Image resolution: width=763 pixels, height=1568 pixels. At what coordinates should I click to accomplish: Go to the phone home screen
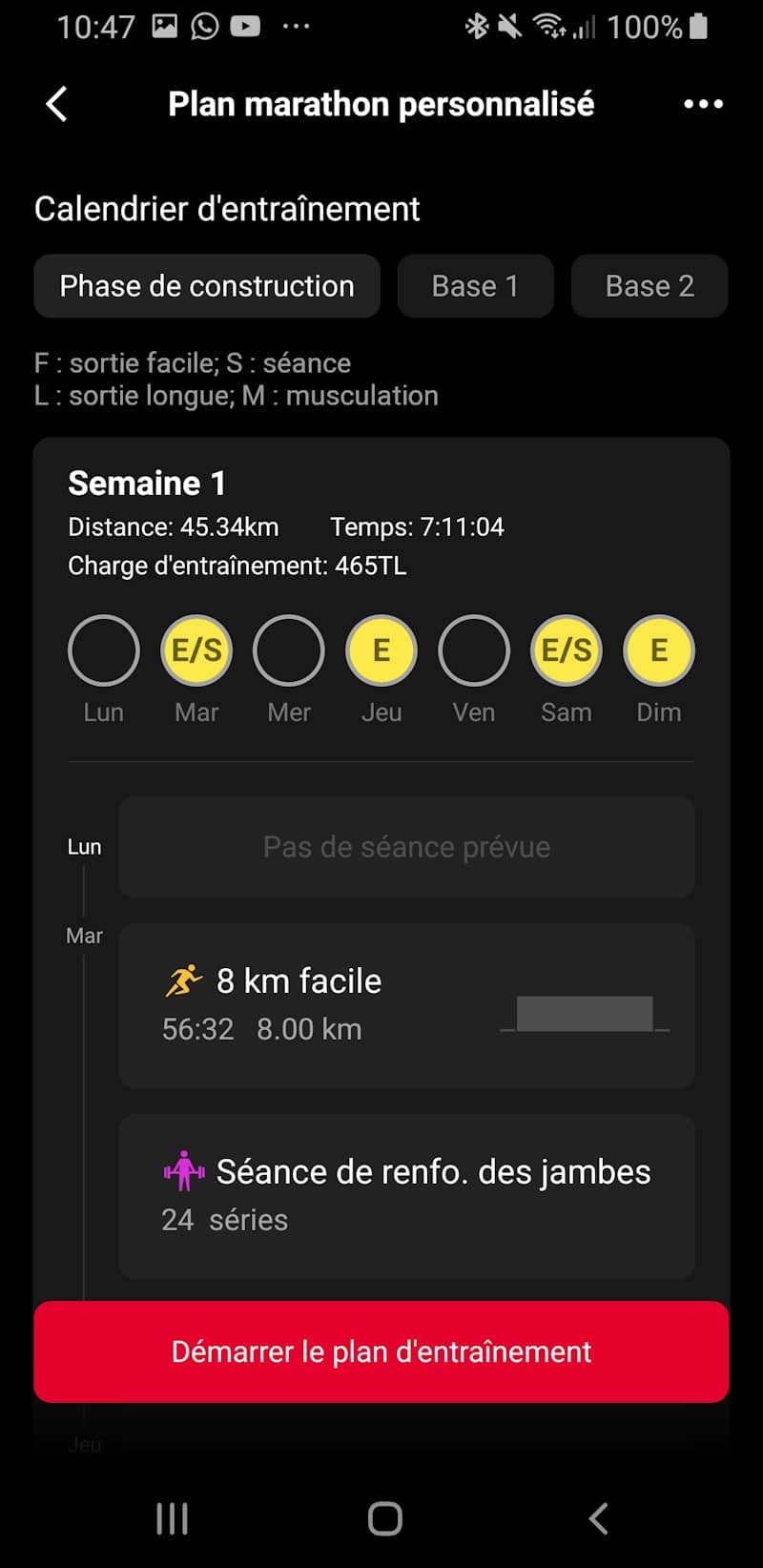pyautogui.click(x=384, y=1518)
